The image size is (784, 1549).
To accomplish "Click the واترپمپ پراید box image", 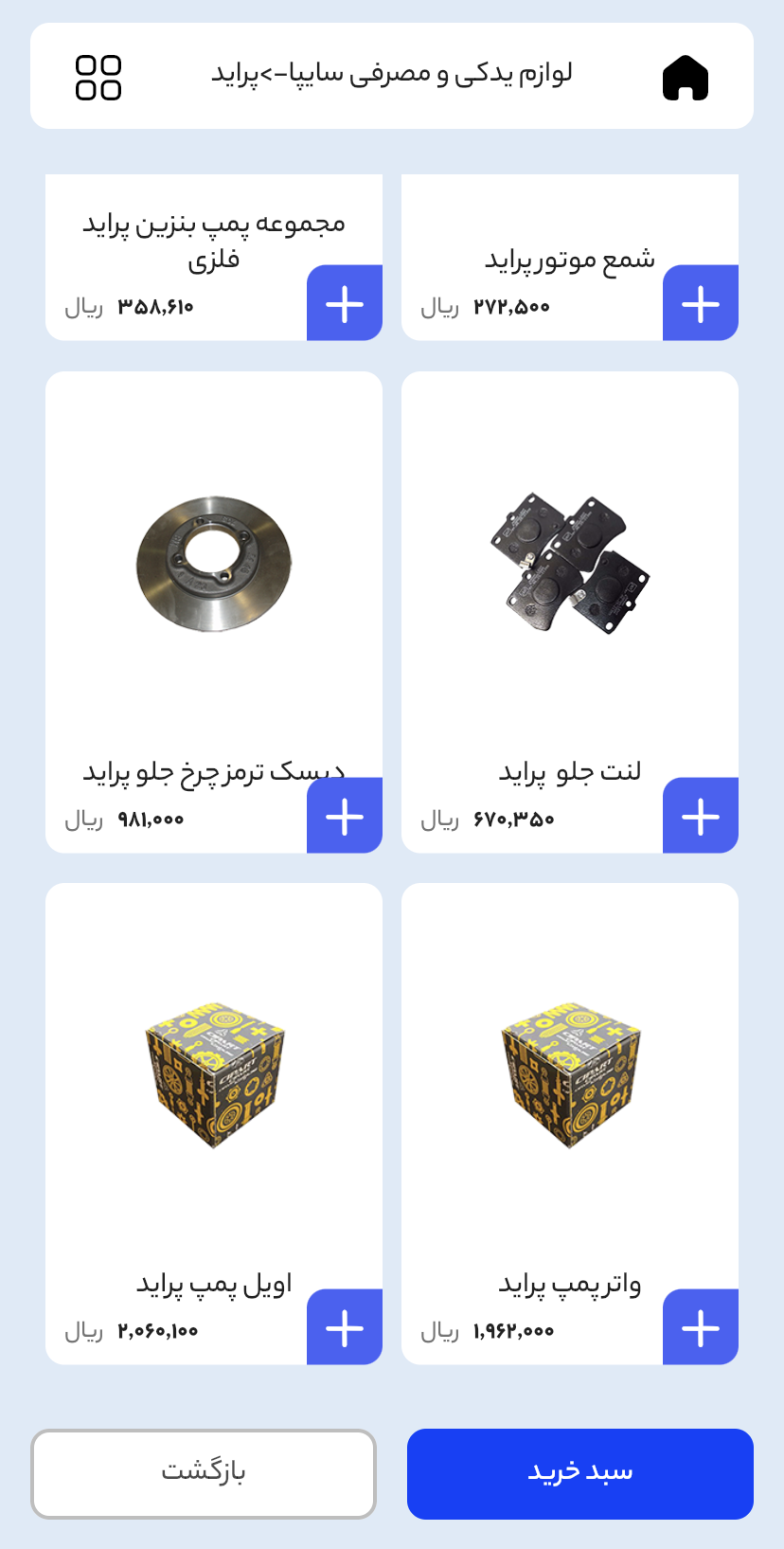I will (x=569, y=1075).
